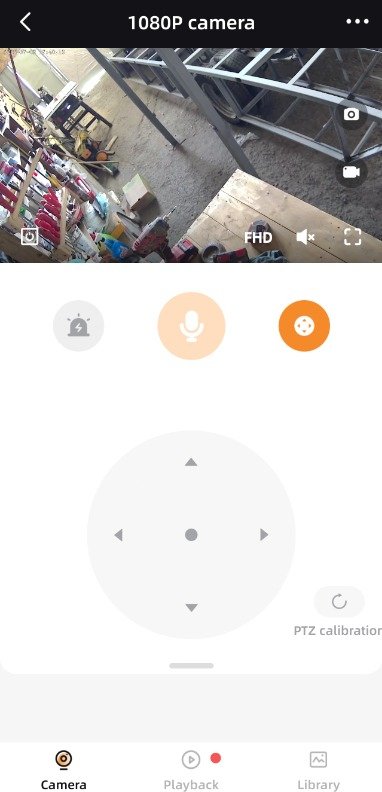Pan the camera right with the arrow
Viewport: 382px width, 792px height.
[264, 535]
